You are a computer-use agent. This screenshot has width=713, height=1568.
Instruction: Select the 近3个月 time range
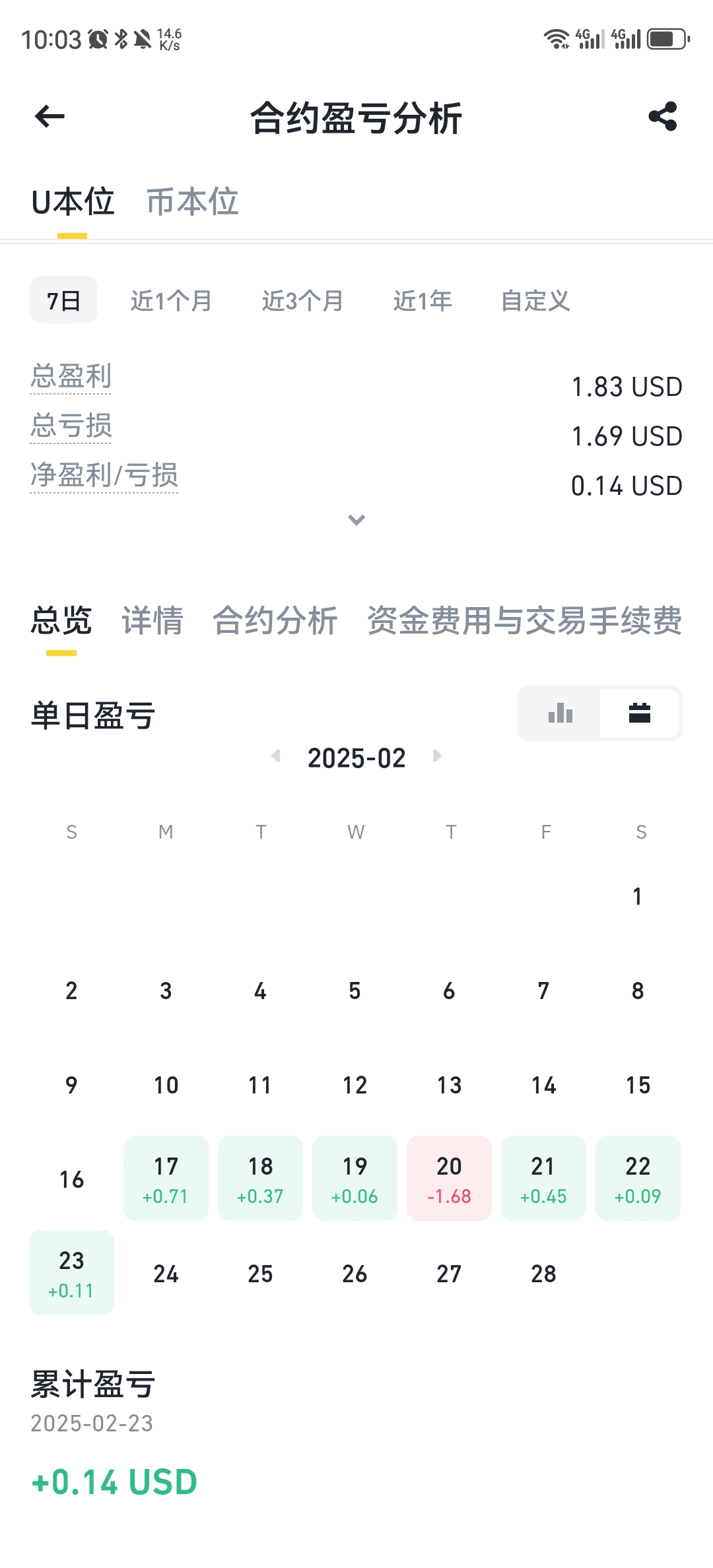(x=302, y=300)
